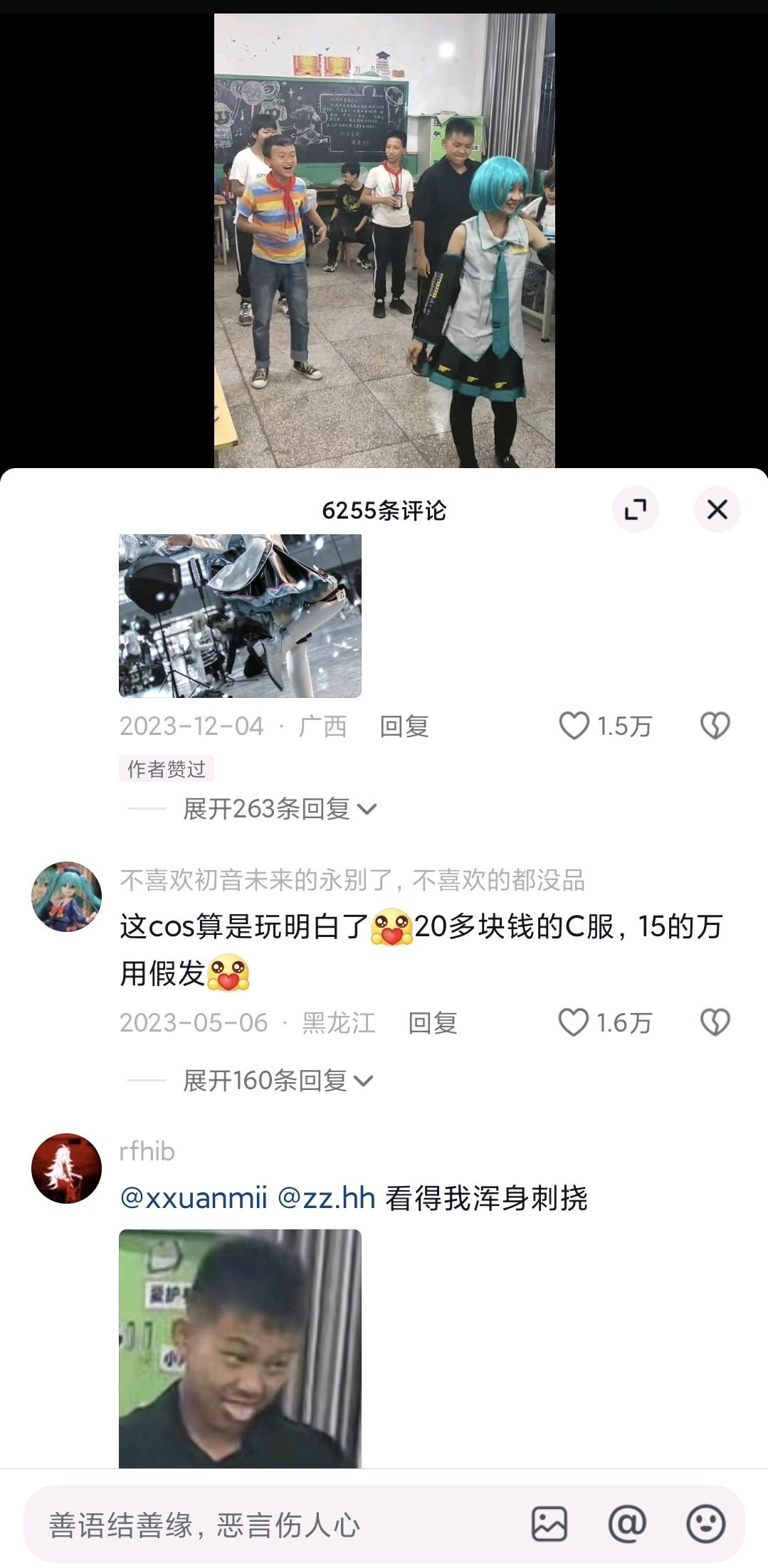The width and height of the screenshot is (768, 1568).
Task: Dislike the 黑龙江 comment about cos
Action: tap(715, 1022)
